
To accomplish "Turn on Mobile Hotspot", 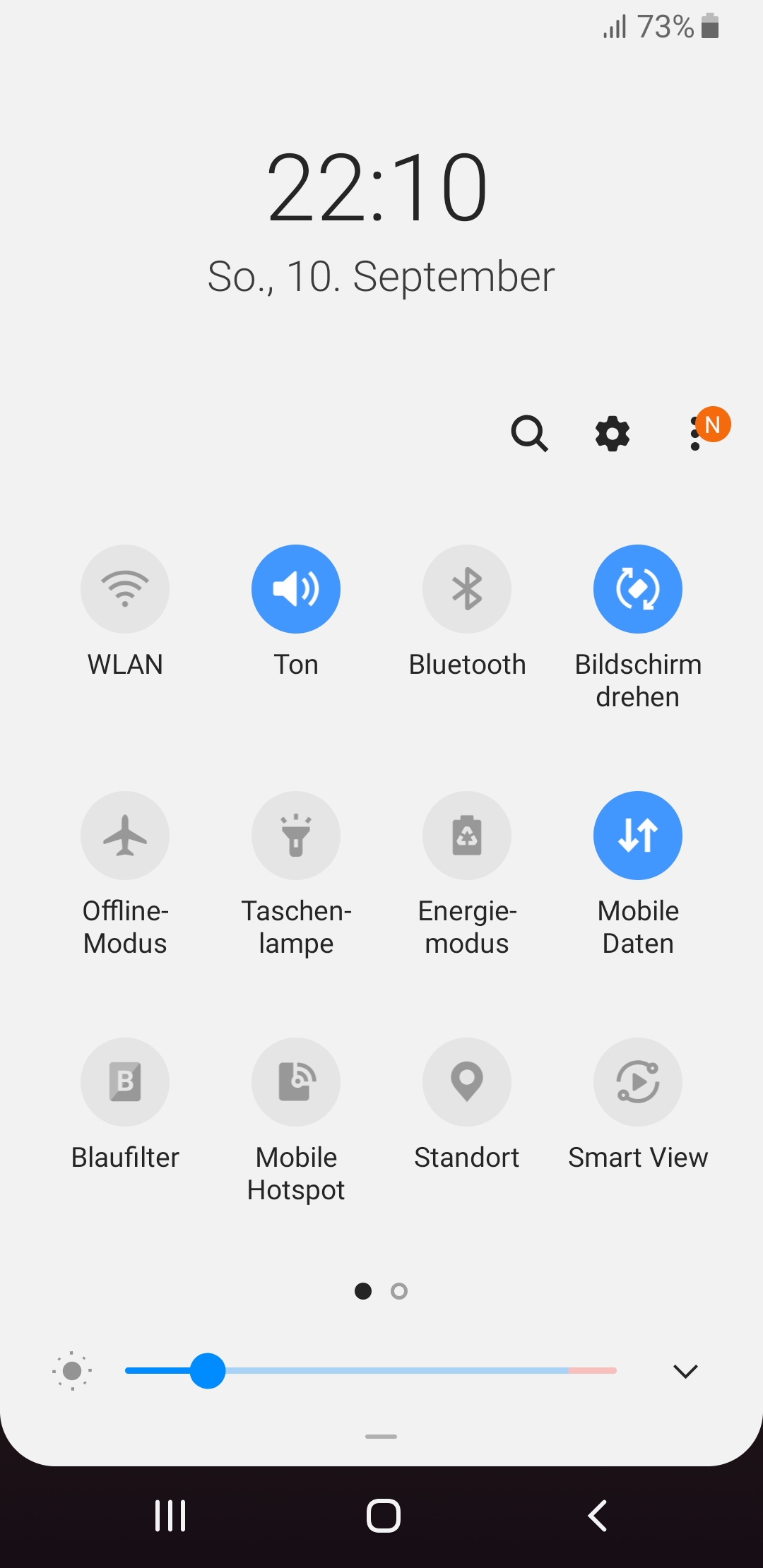I will point(296,1082).
